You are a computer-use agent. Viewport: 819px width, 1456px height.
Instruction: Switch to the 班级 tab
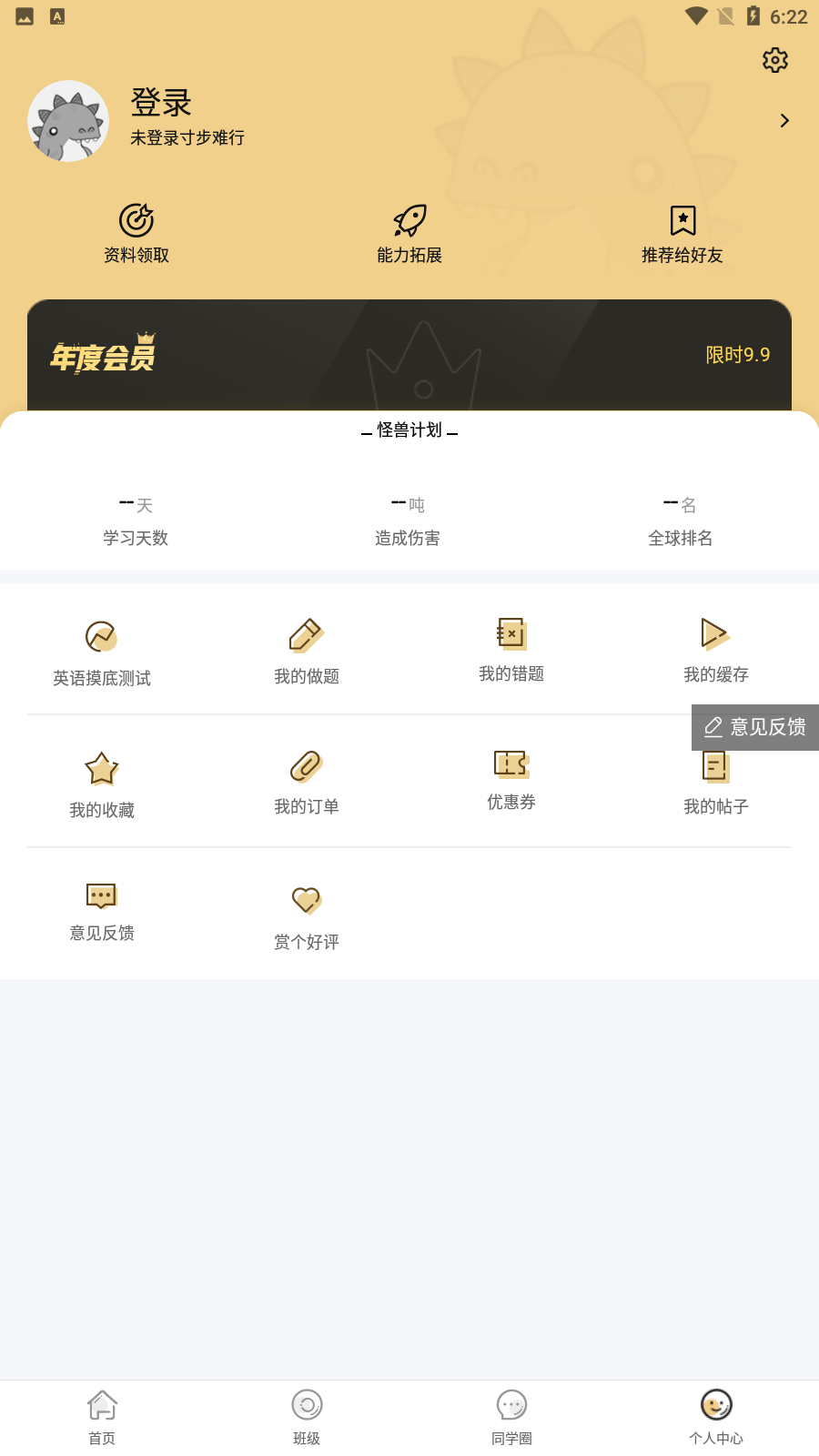coord(307,1416)
